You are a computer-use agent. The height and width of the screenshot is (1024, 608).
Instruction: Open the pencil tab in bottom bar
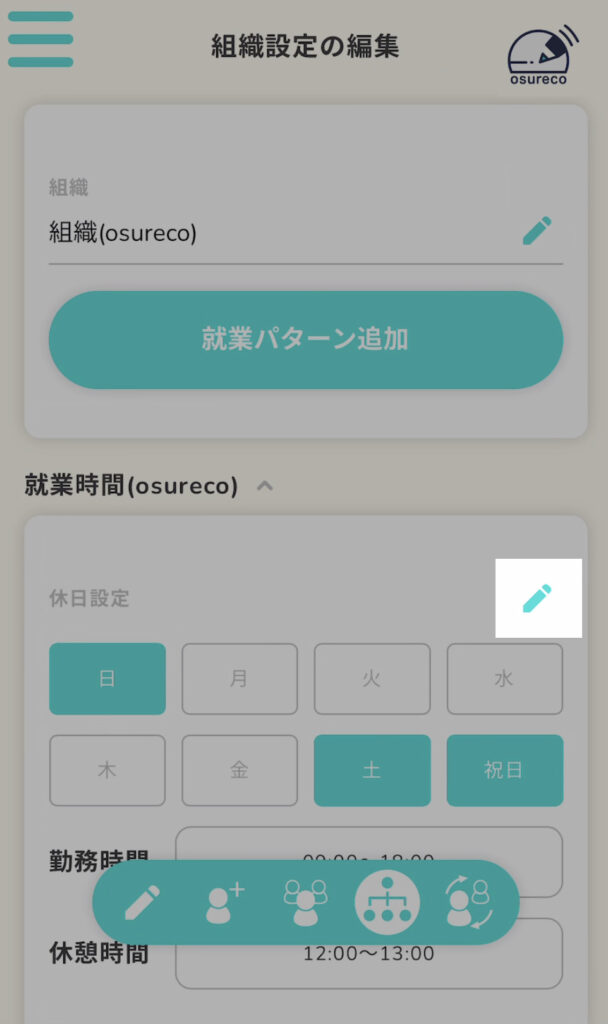(x=140, y=902)
